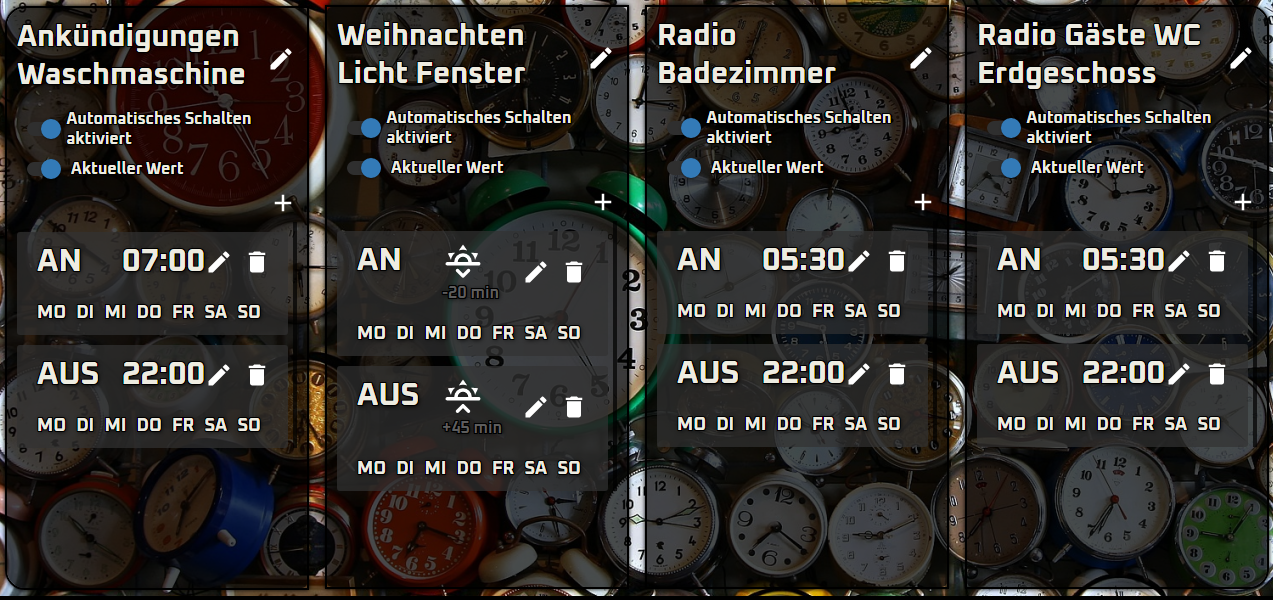Edit the Ankündigungen Waschmaschine title
1273x600 pixels.
click(x=281, y=58)
